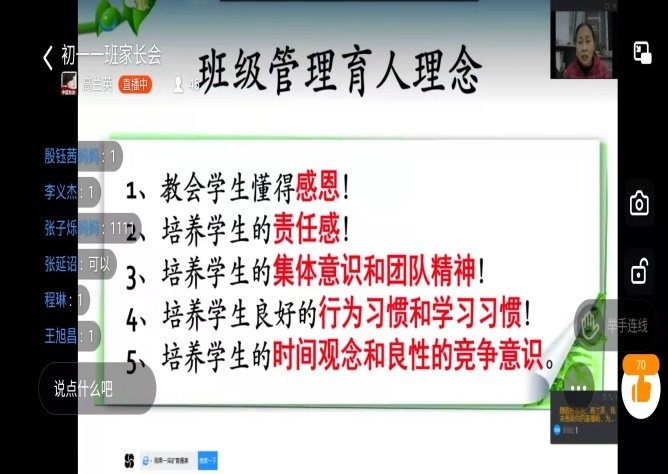
Task: Request 举手连线 to raise hand
Action: pos(613,324)
